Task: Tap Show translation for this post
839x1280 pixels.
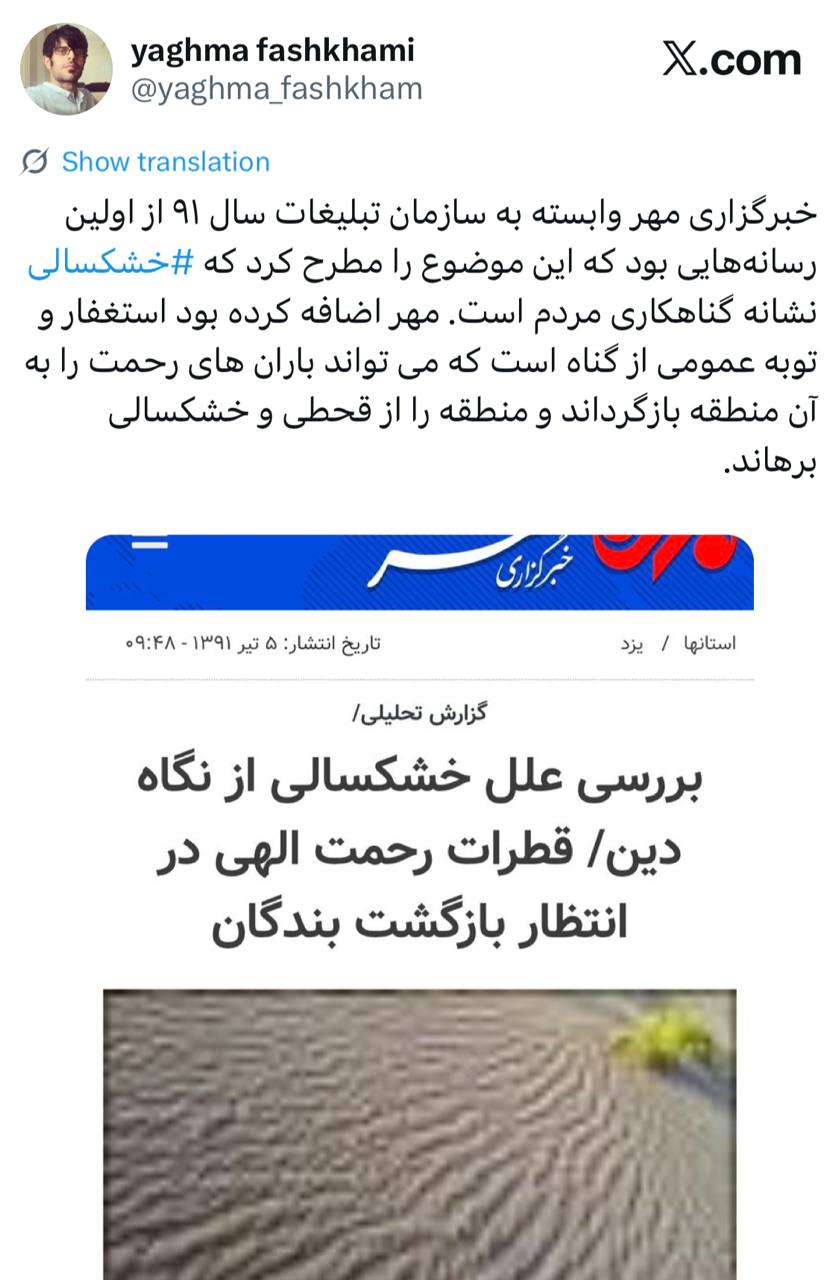Action: [x=165, y=162]
